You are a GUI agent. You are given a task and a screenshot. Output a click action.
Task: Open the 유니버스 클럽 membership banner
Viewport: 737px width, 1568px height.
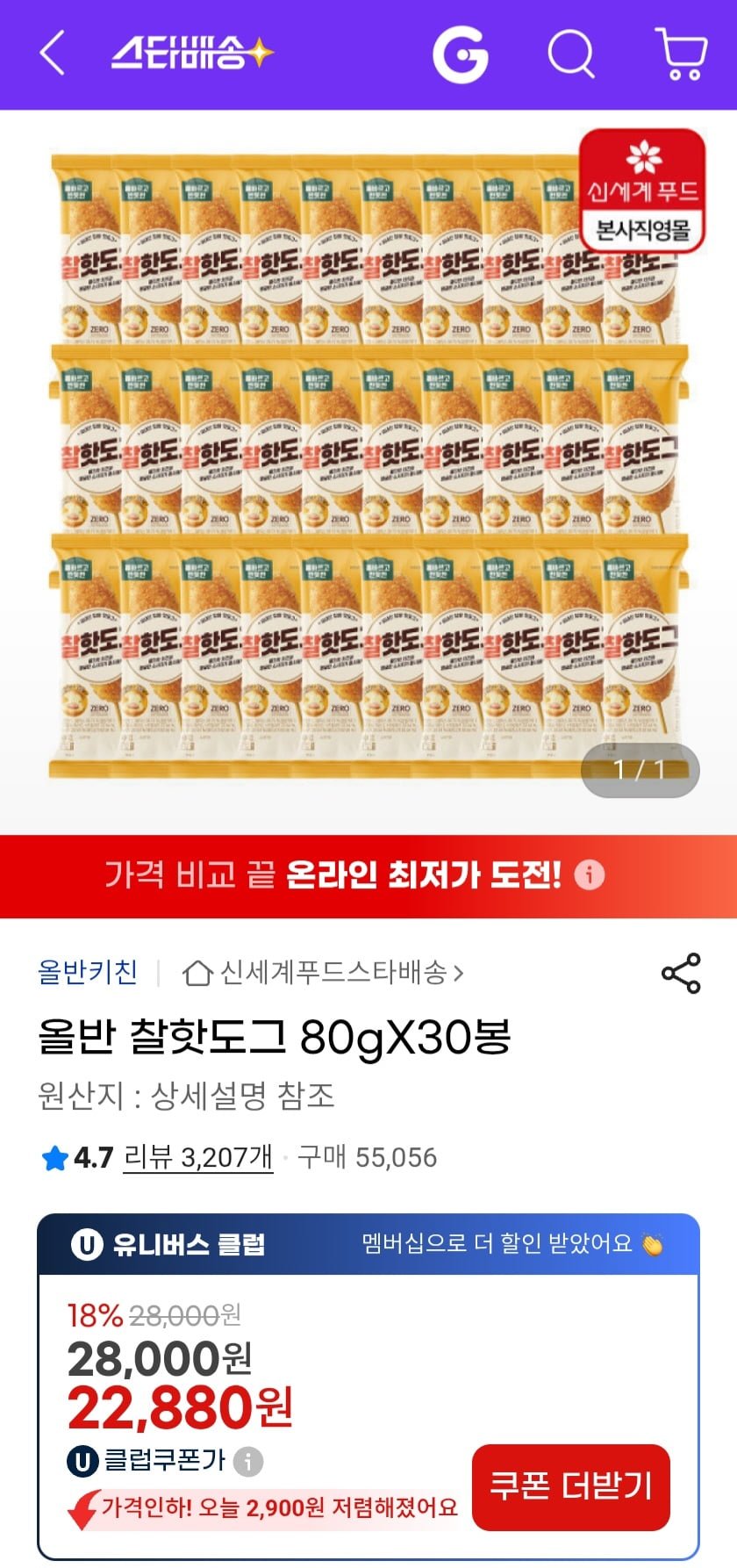coord(368,1244)
